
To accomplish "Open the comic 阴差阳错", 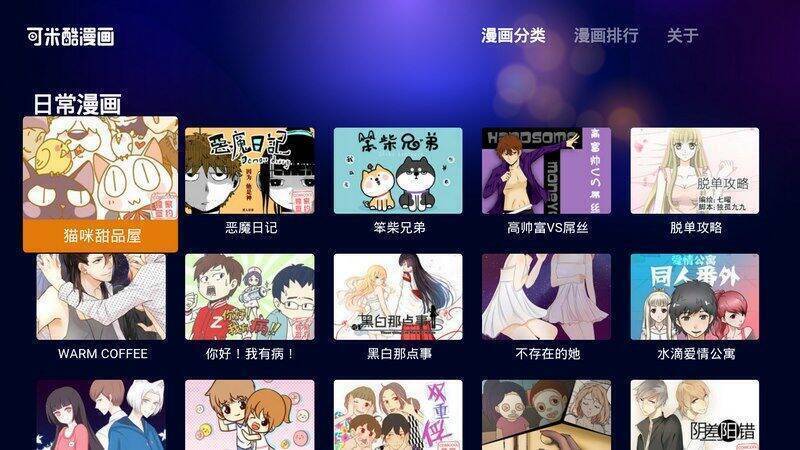I will pyautogui.click(x=694, y=415).
